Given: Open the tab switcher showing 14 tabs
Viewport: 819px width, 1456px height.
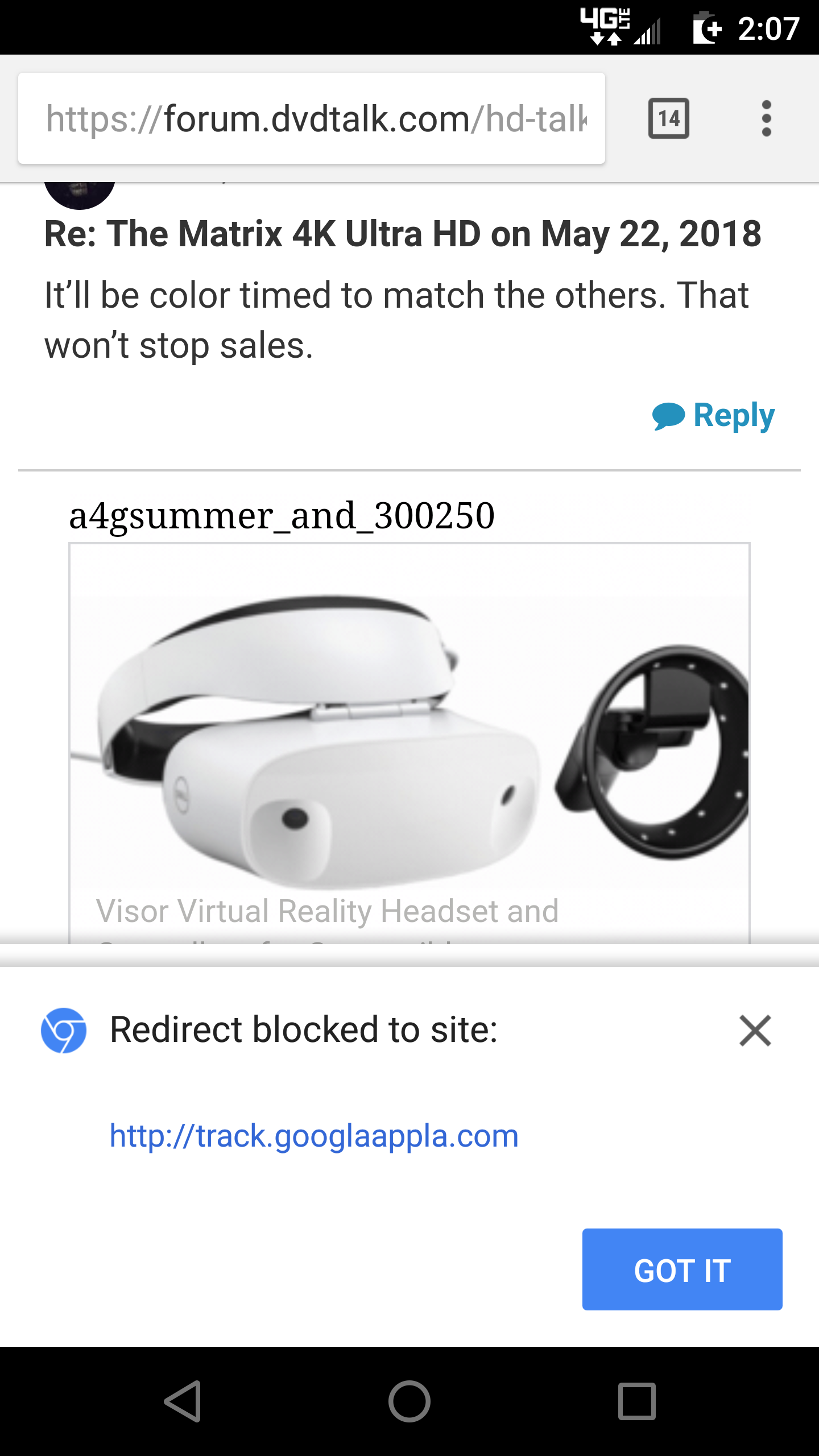Looking at the screenshot, I should click(x=669, y=118).
